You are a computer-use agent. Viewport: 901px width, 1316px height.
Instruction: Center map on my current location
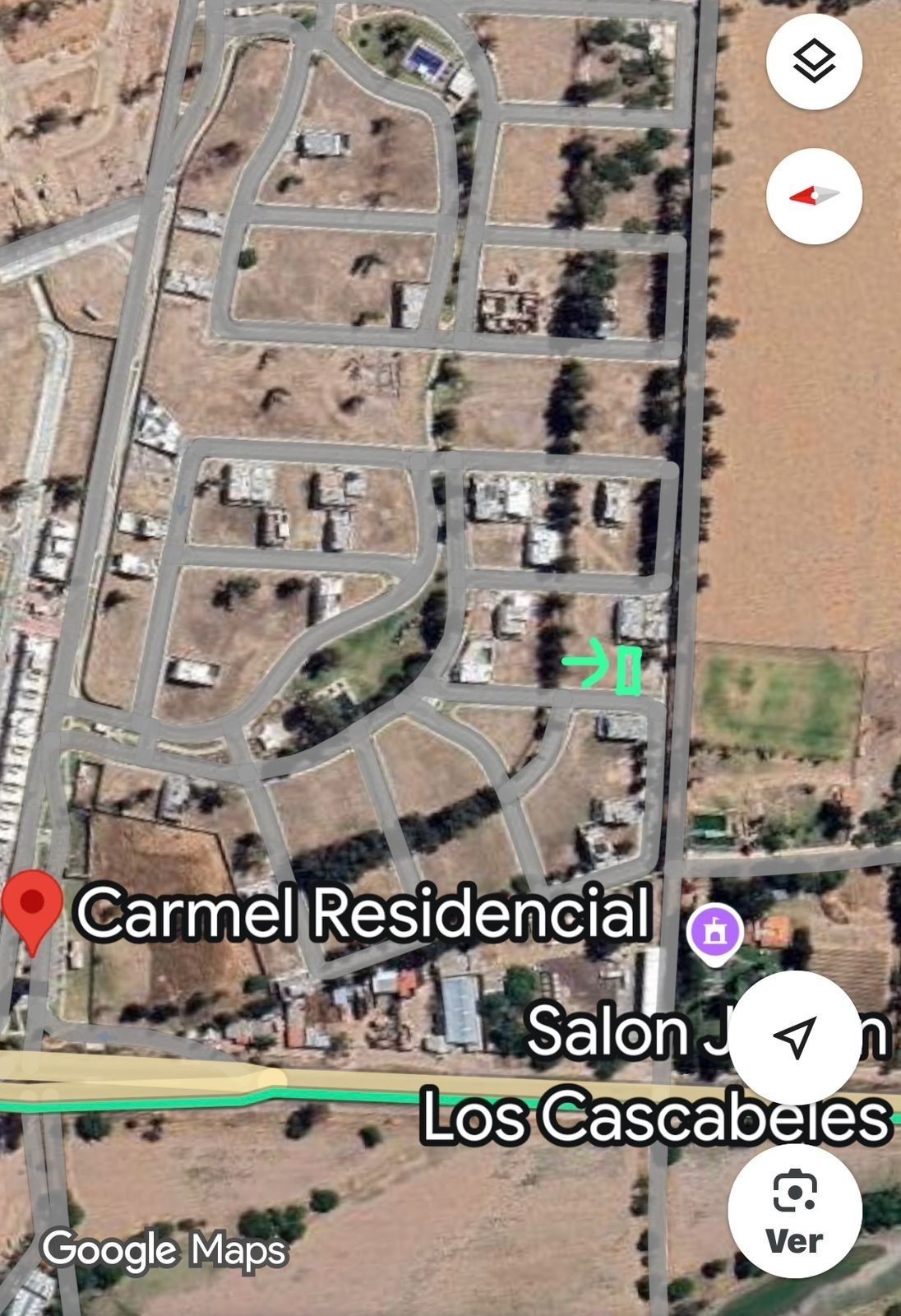click(794, 1036)
